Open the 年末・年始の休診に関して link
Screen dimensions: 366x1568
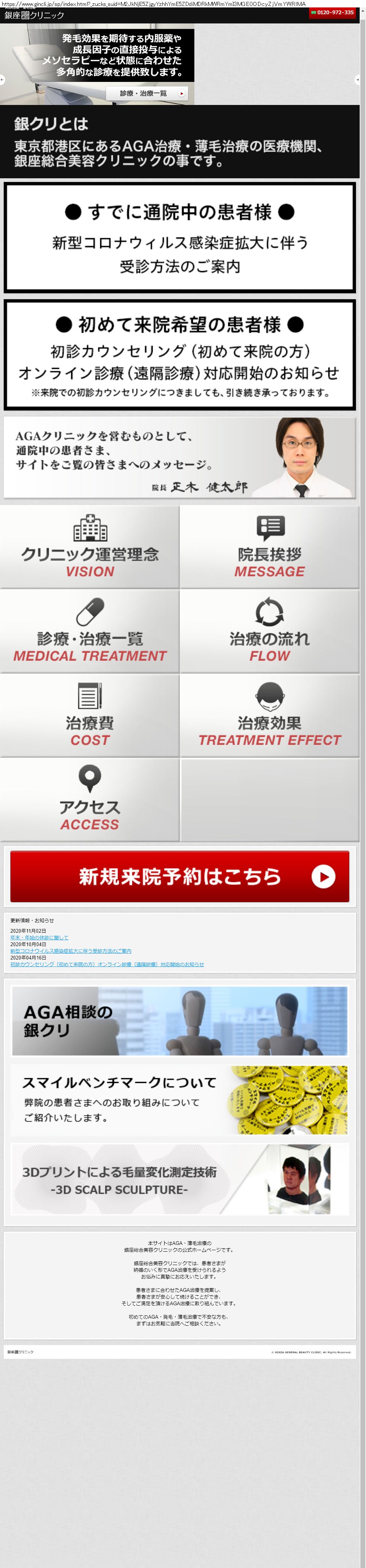pyautogui.click(x=39, y=938)
